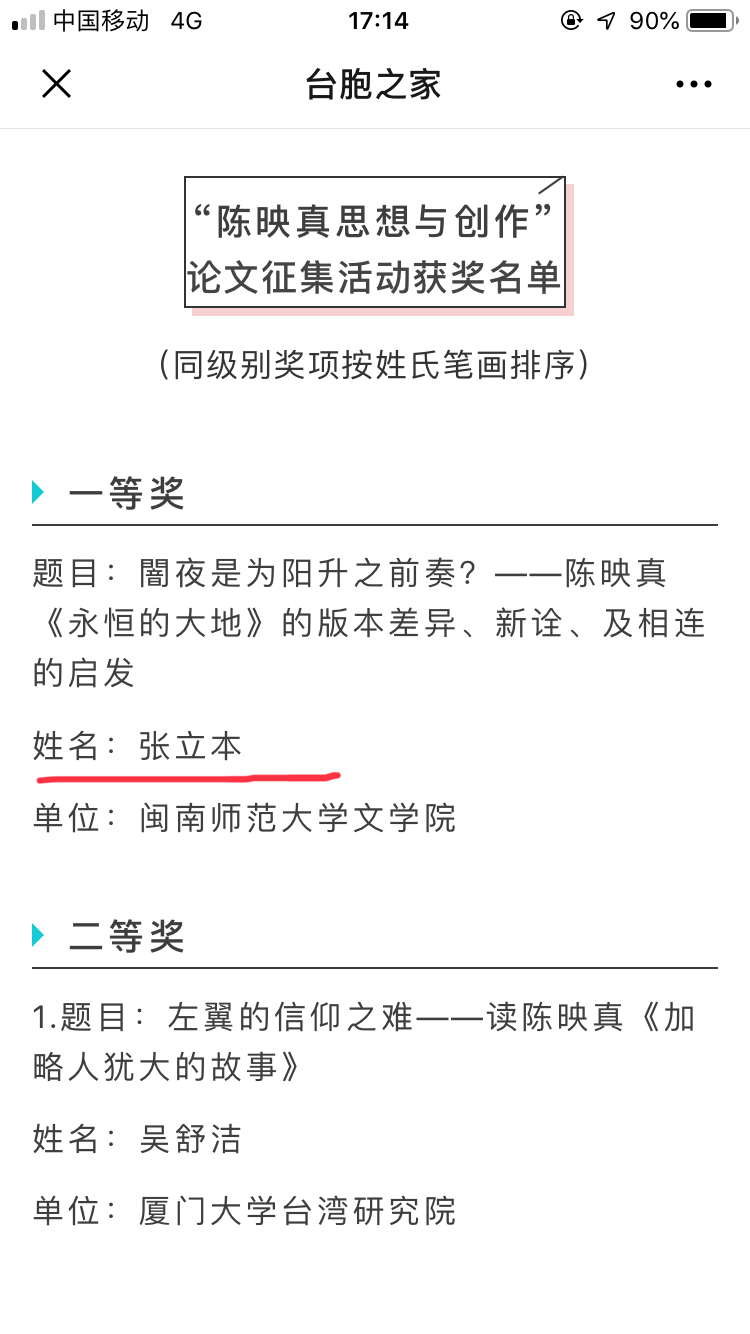Close the 台胞之家 article page
The height and width of the screenshot is (1334, 750).
[x=56, y=84]
